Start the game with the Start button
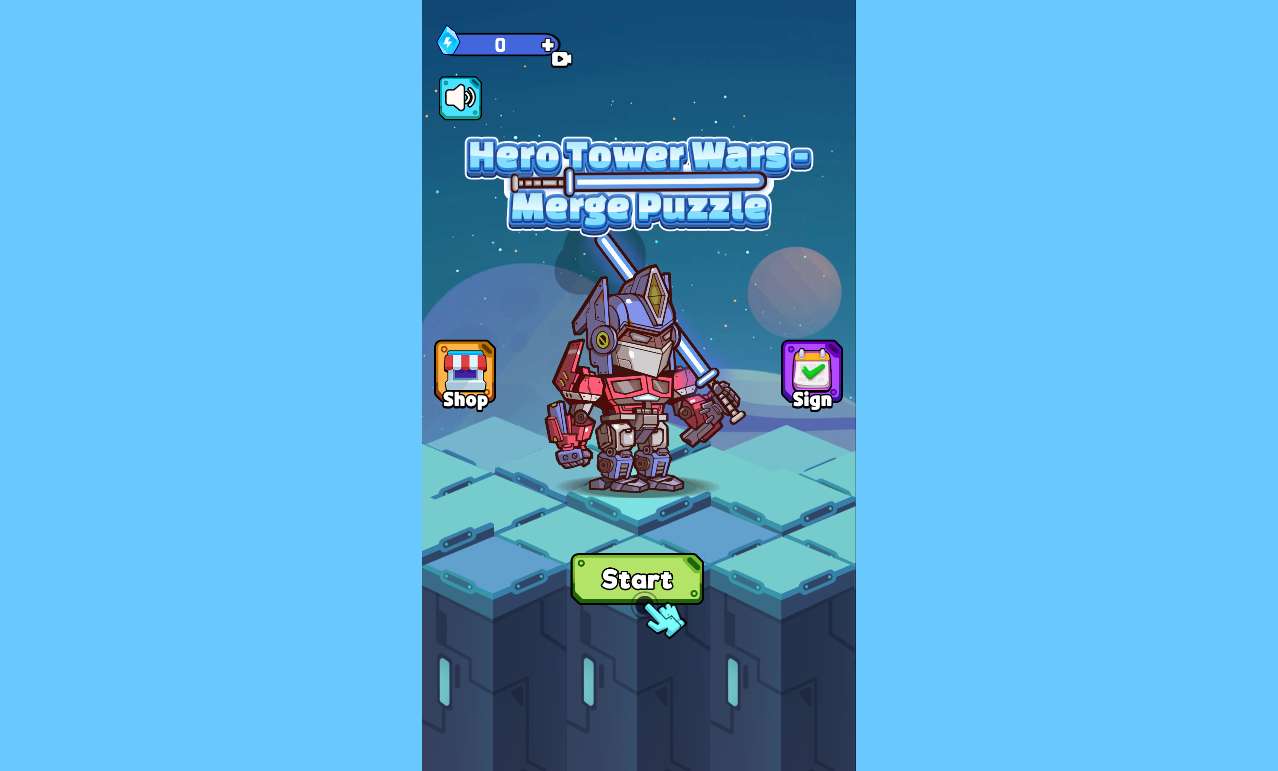1278x771 pixels. pos(636,579)
